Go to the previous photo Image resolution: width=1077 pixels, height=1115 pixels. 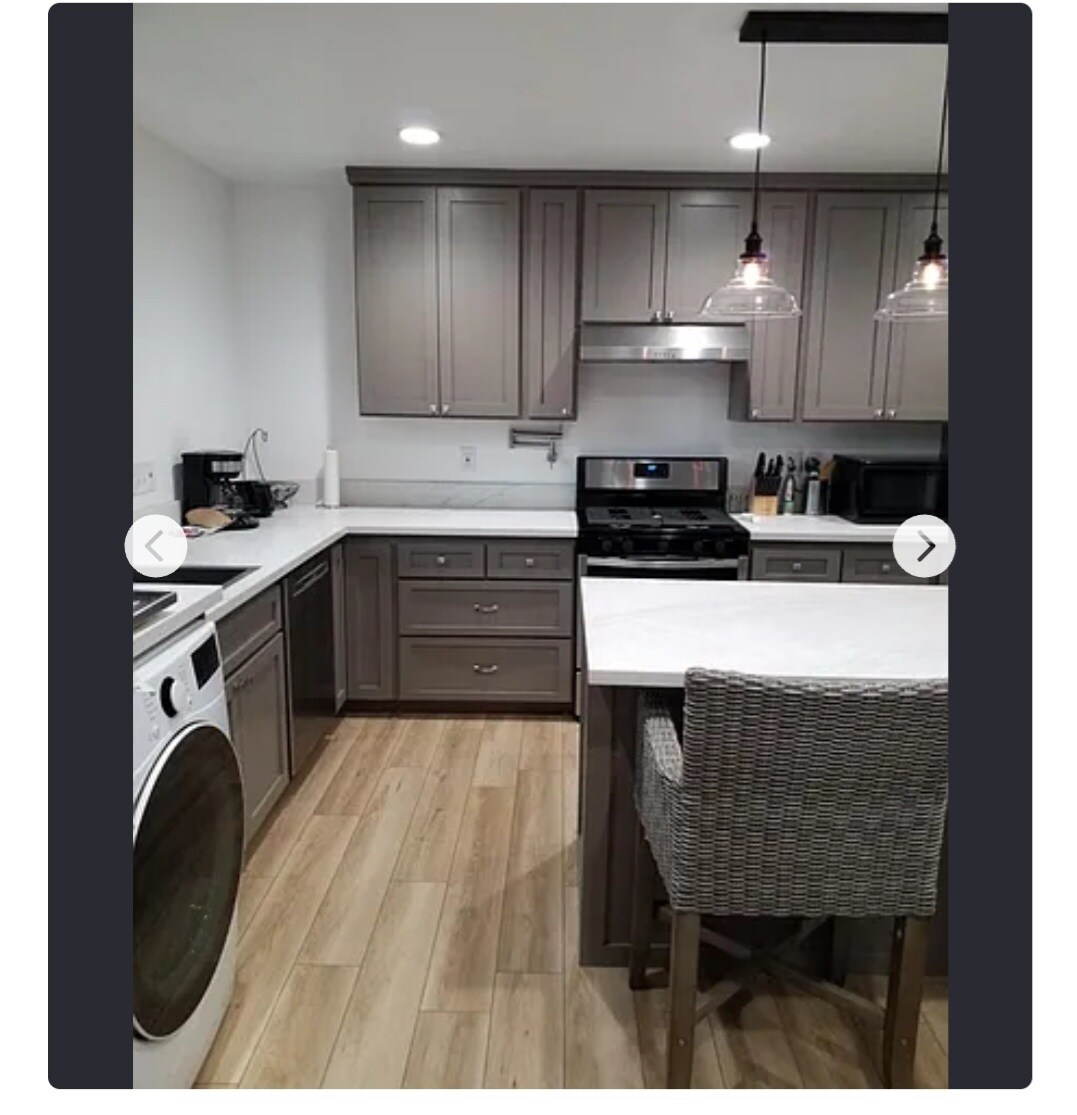pyautogui.click(x=155, y=546)
